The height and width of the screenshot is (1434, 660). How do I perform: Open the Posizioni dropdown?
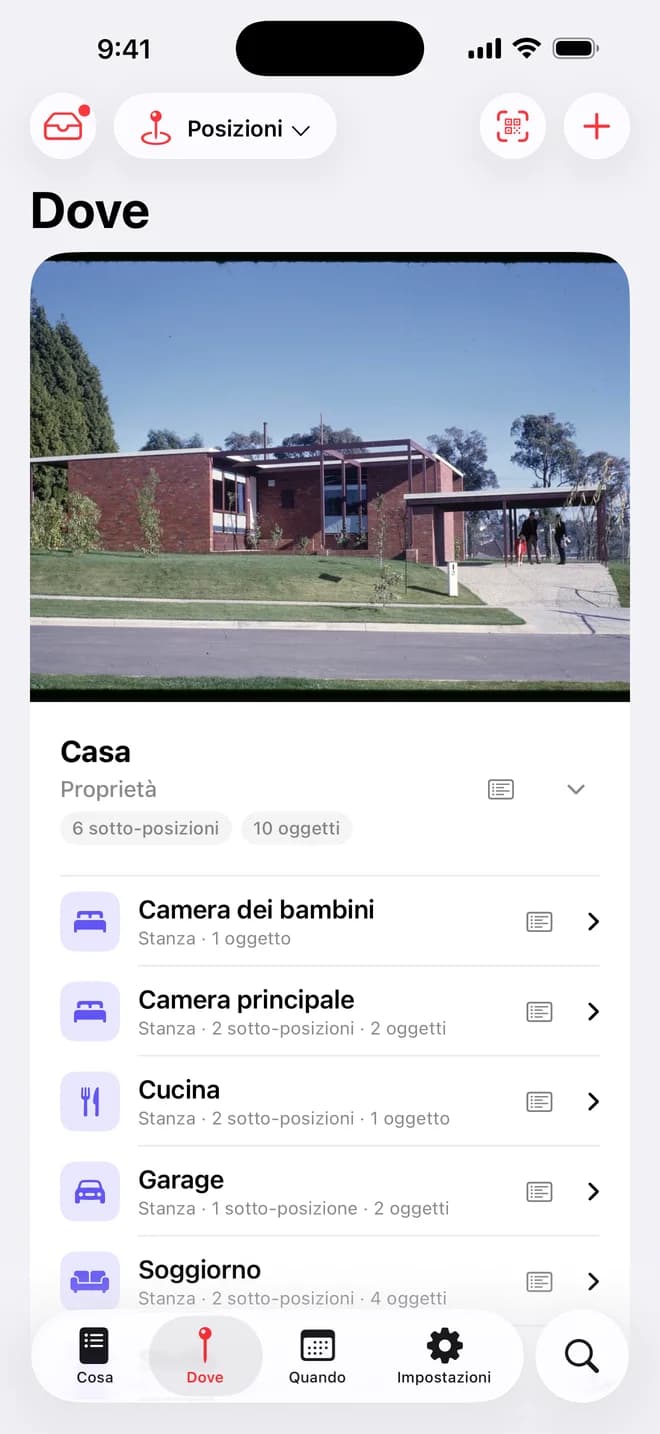(225, 127)
